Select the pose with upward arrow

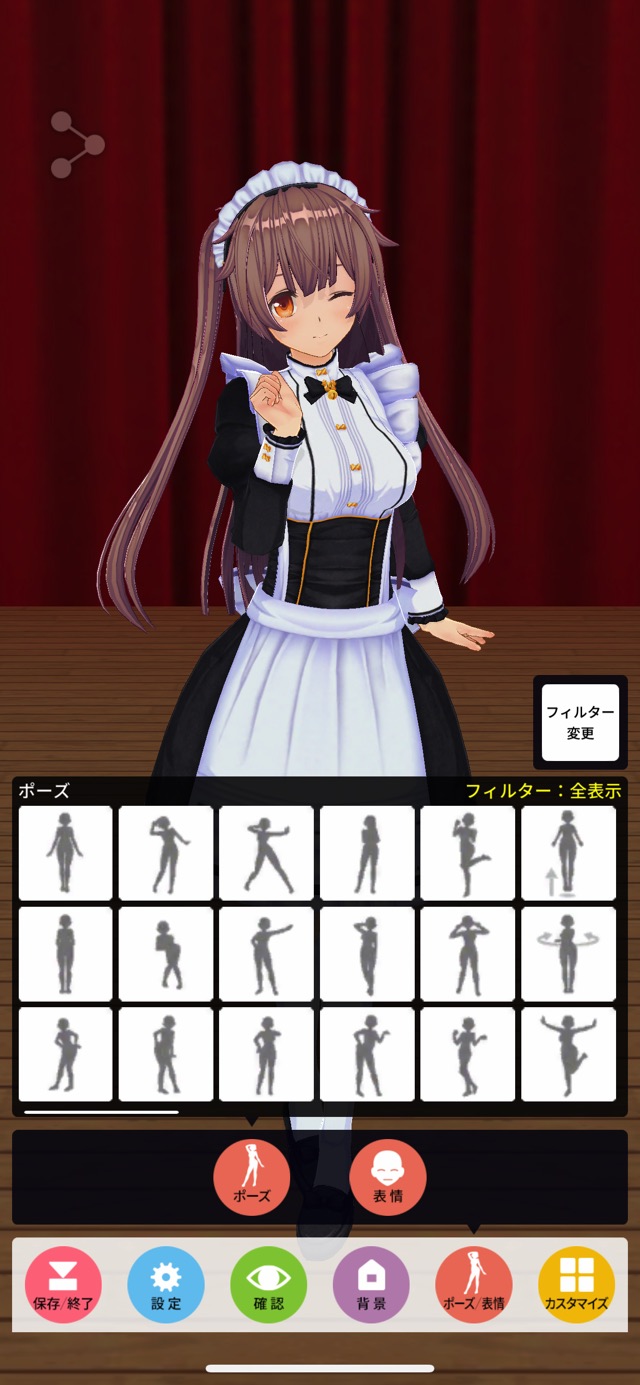pyautogui.click(x=568, y=853)
